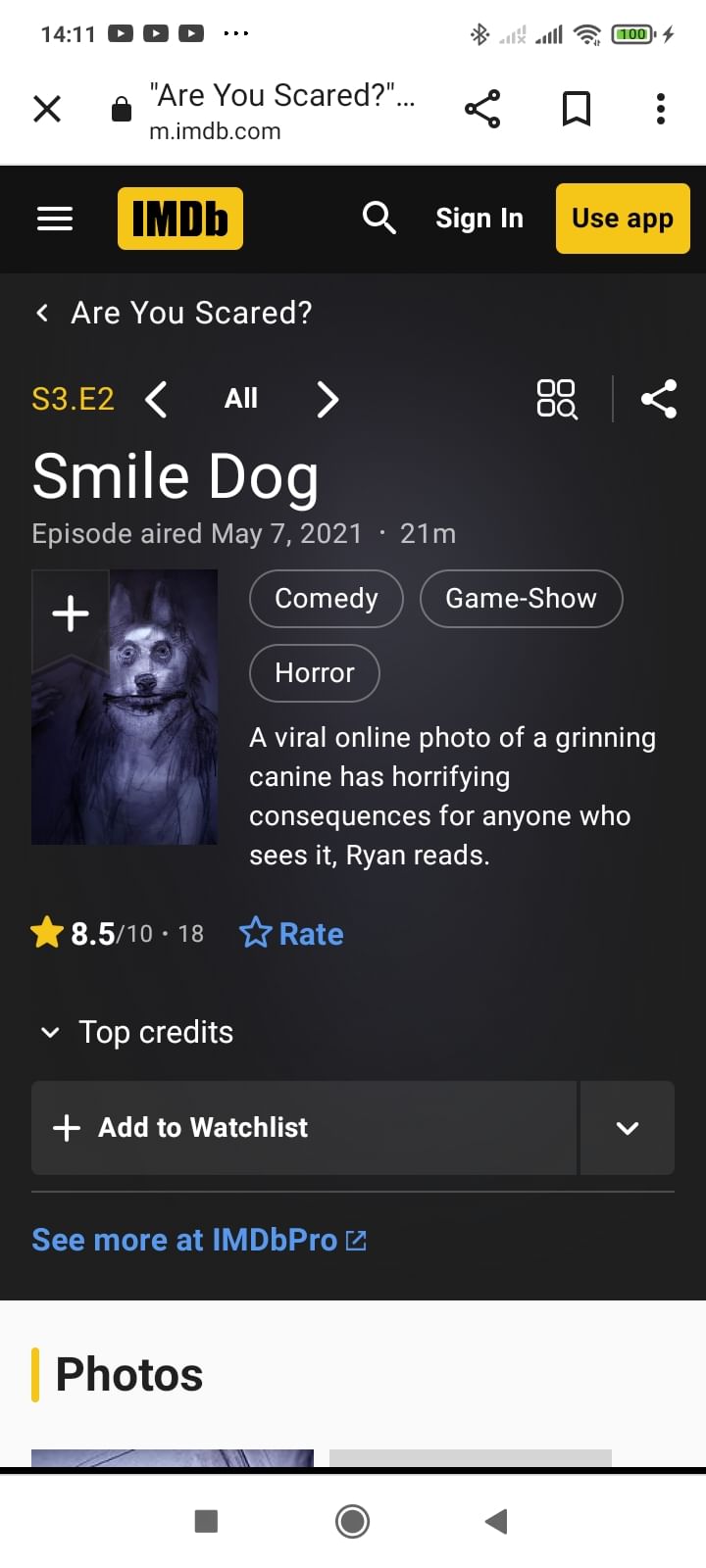706x1568 pixels.
Task: Rate this episode
Action: click(x=292, y=934)
